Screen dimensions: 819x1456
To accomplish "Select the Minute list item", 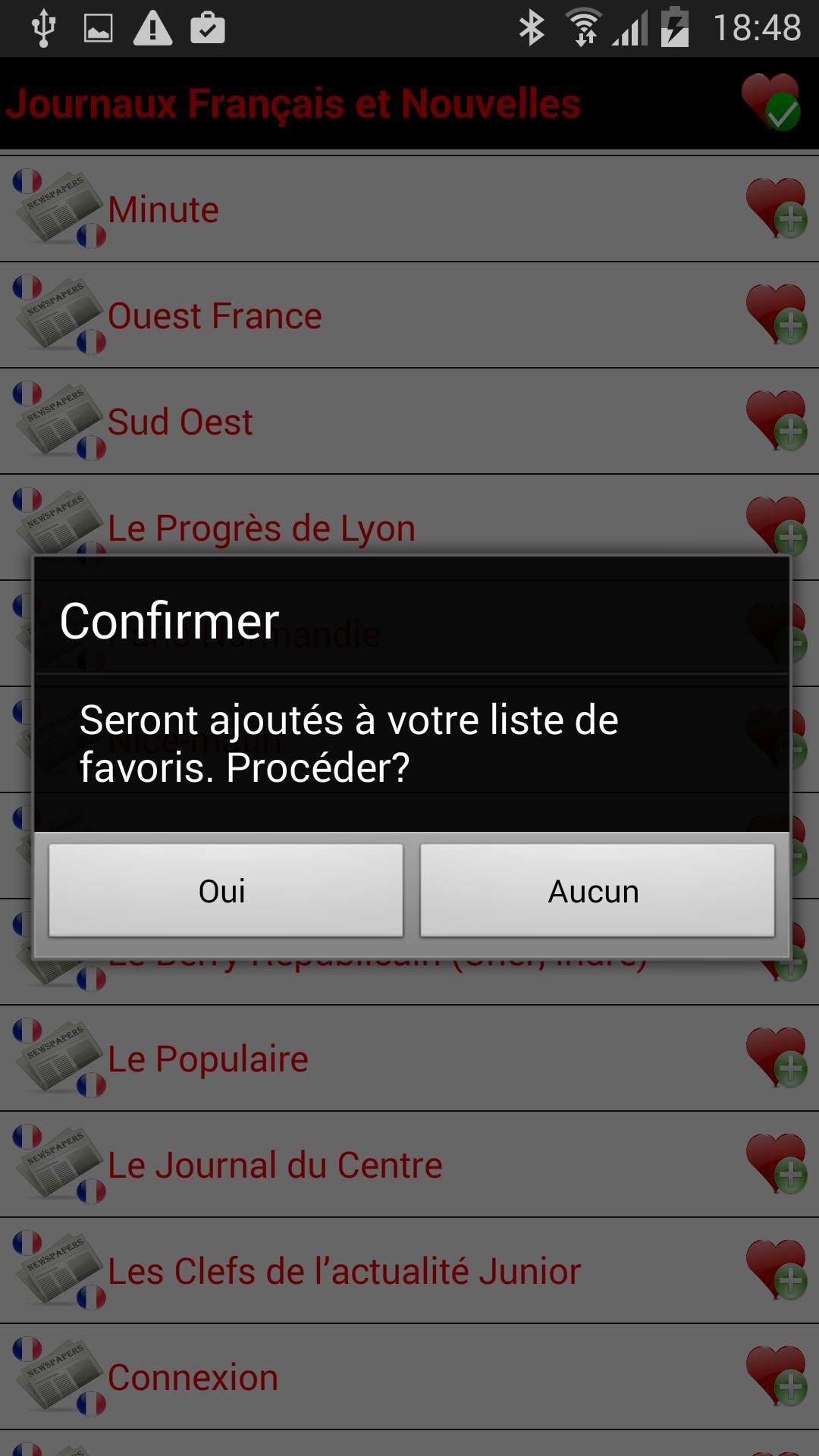I will click(303, 209).
